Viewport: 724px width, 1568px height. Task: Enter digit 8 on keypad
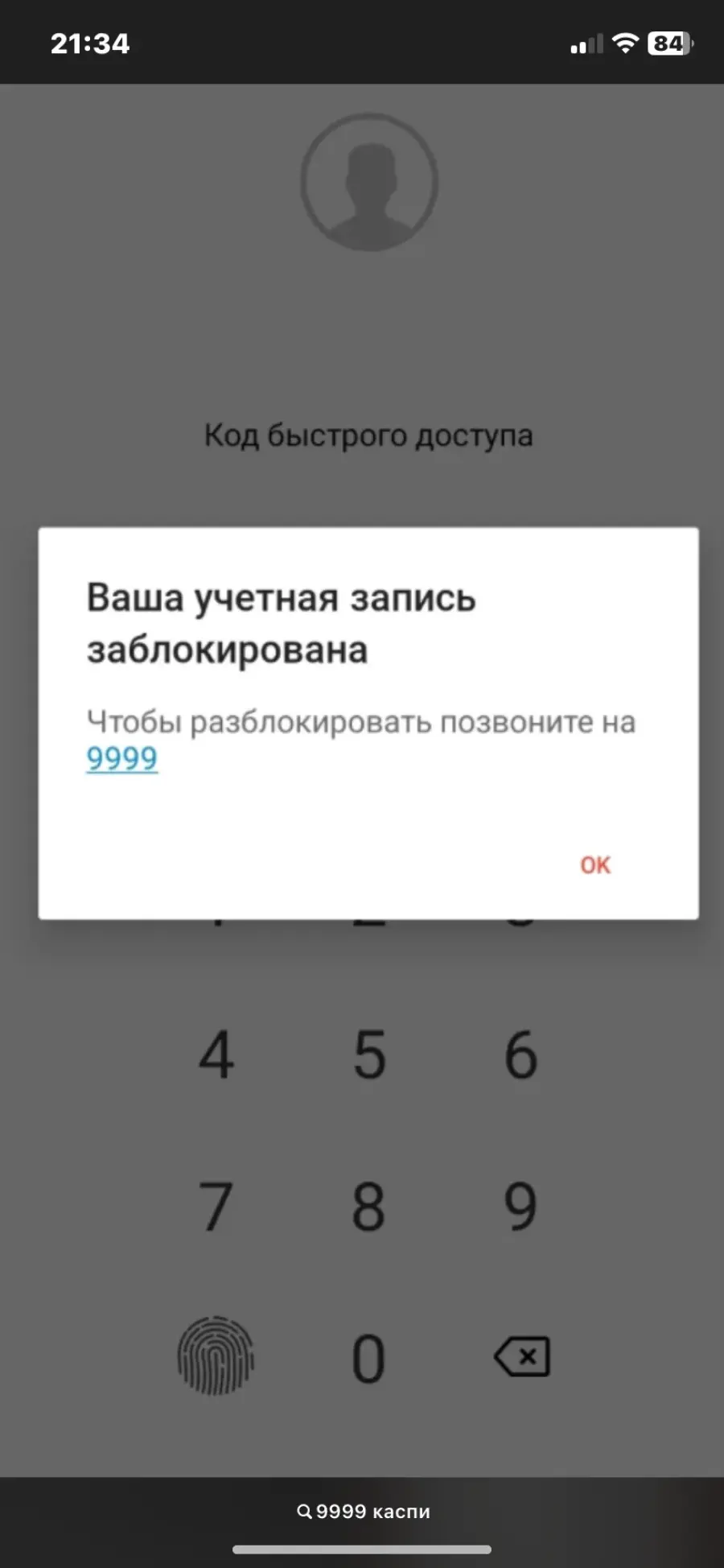click(x=368, y=1206)
